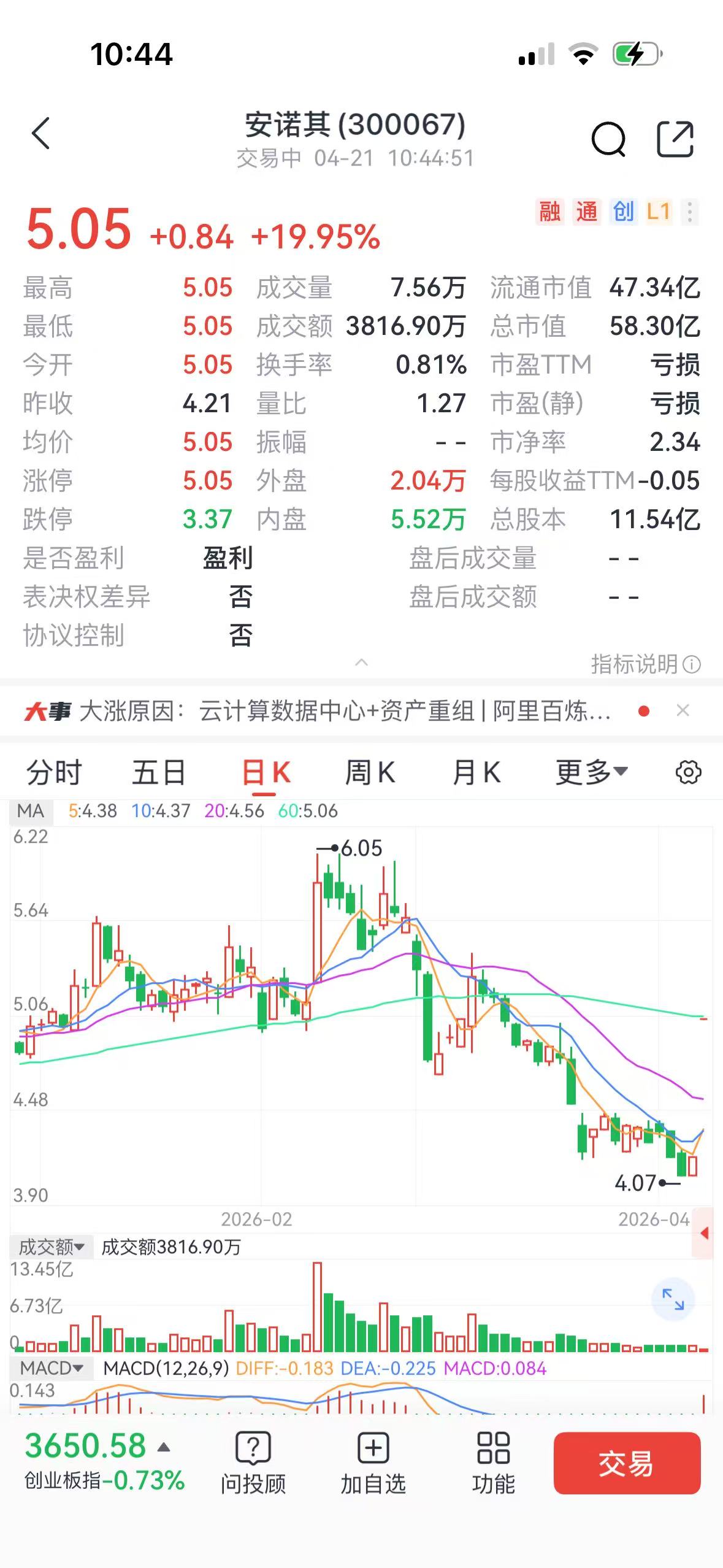Open chart settings gear

tap(688, 772)
